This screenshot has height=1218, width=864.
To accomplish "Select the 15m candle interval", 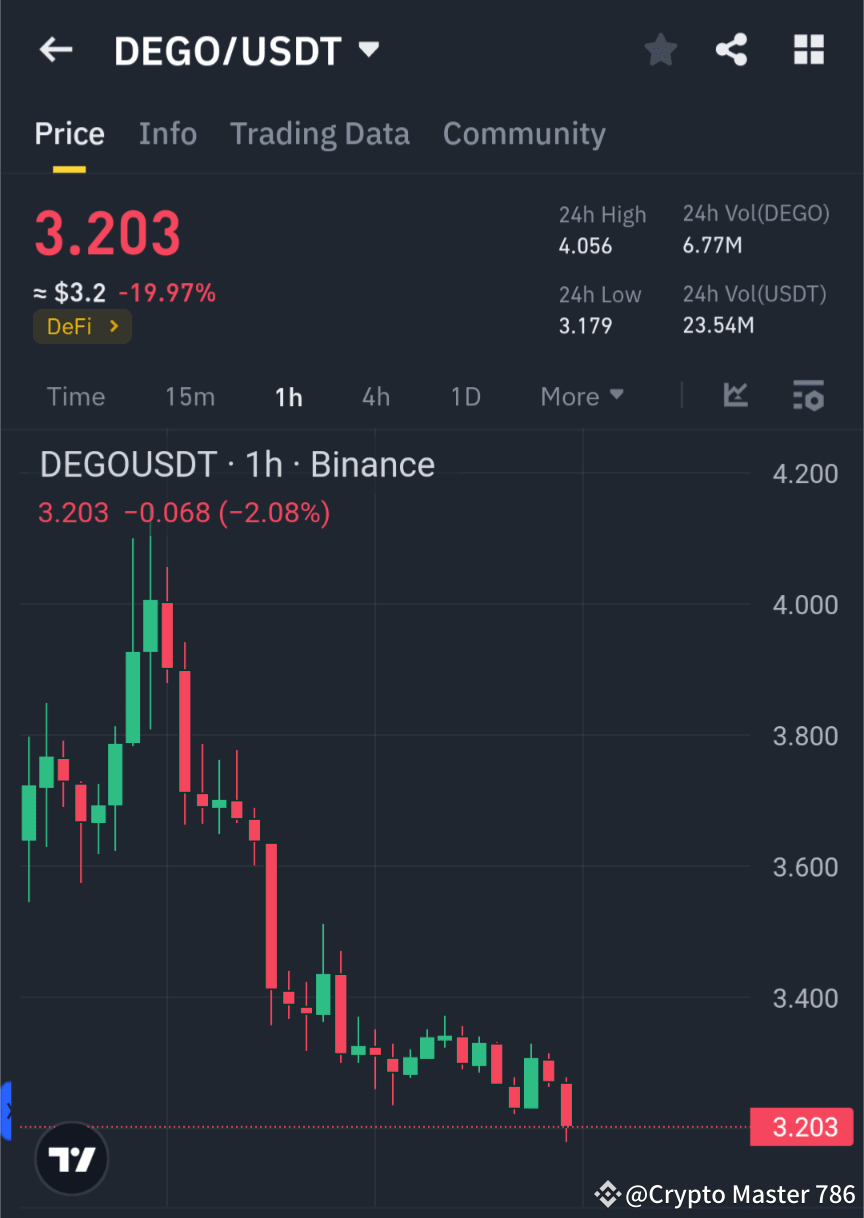I will point(190,396).
